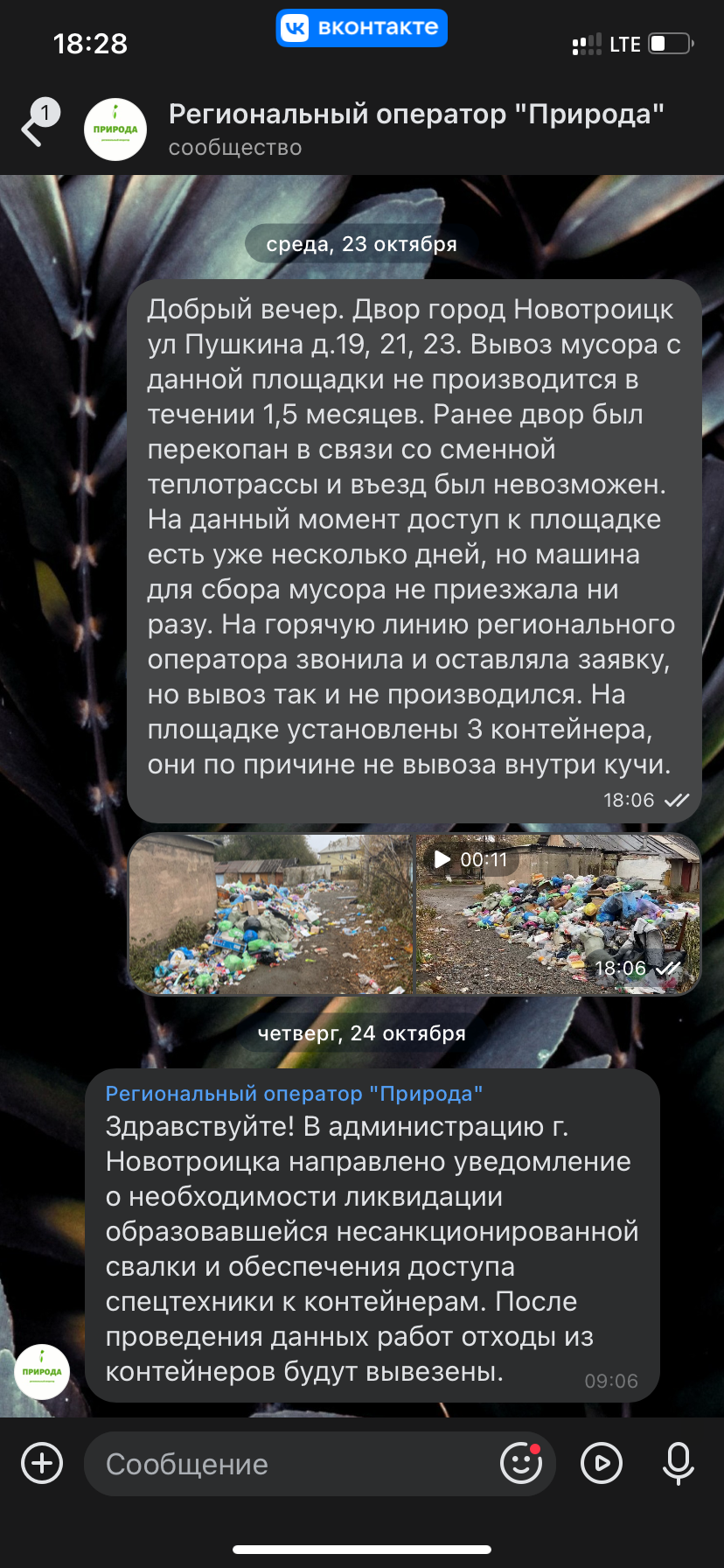Screen dimensions: 724x1568
Task: Open the garbage heap photo attachment
Action: coord(270,914)
